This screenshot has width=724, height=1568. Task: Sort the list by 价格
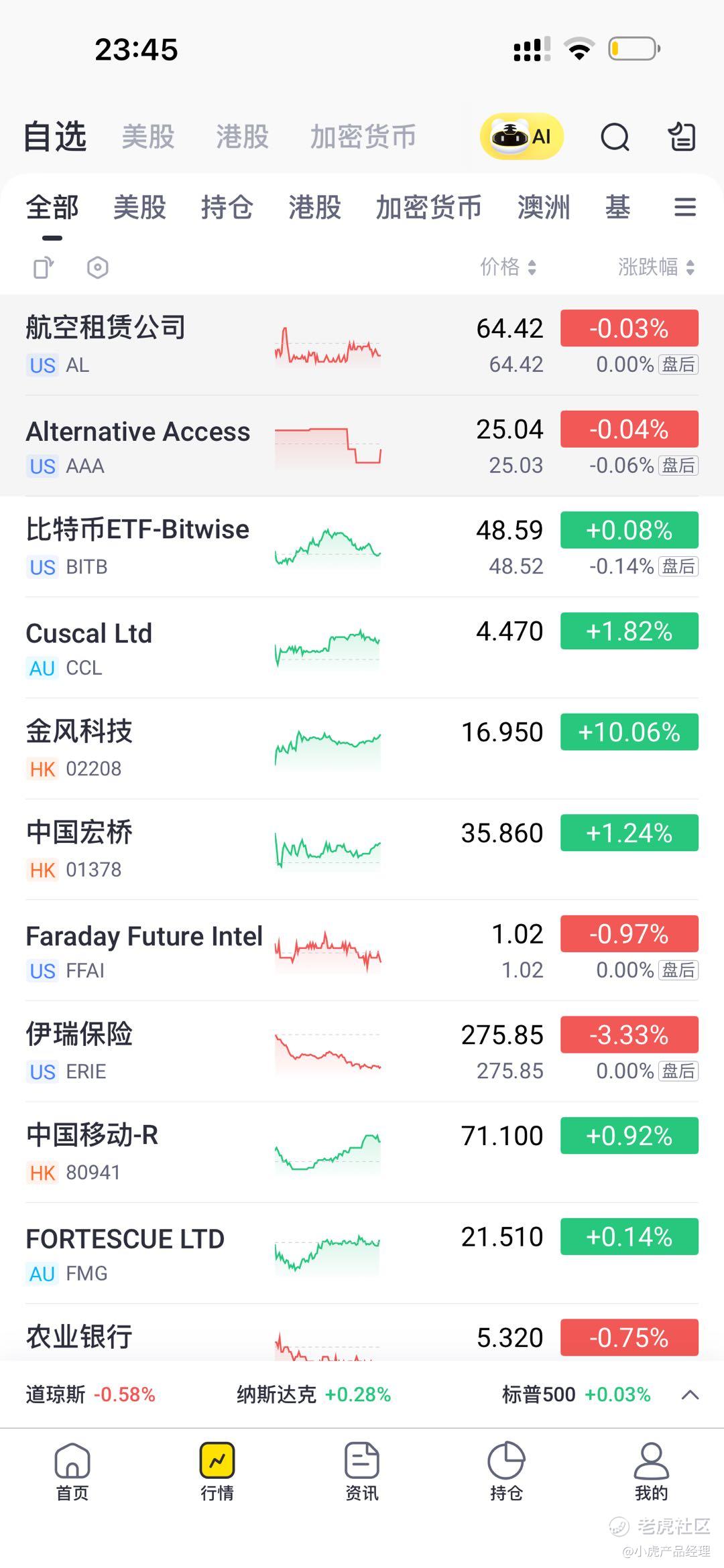(x=507, y=267)
